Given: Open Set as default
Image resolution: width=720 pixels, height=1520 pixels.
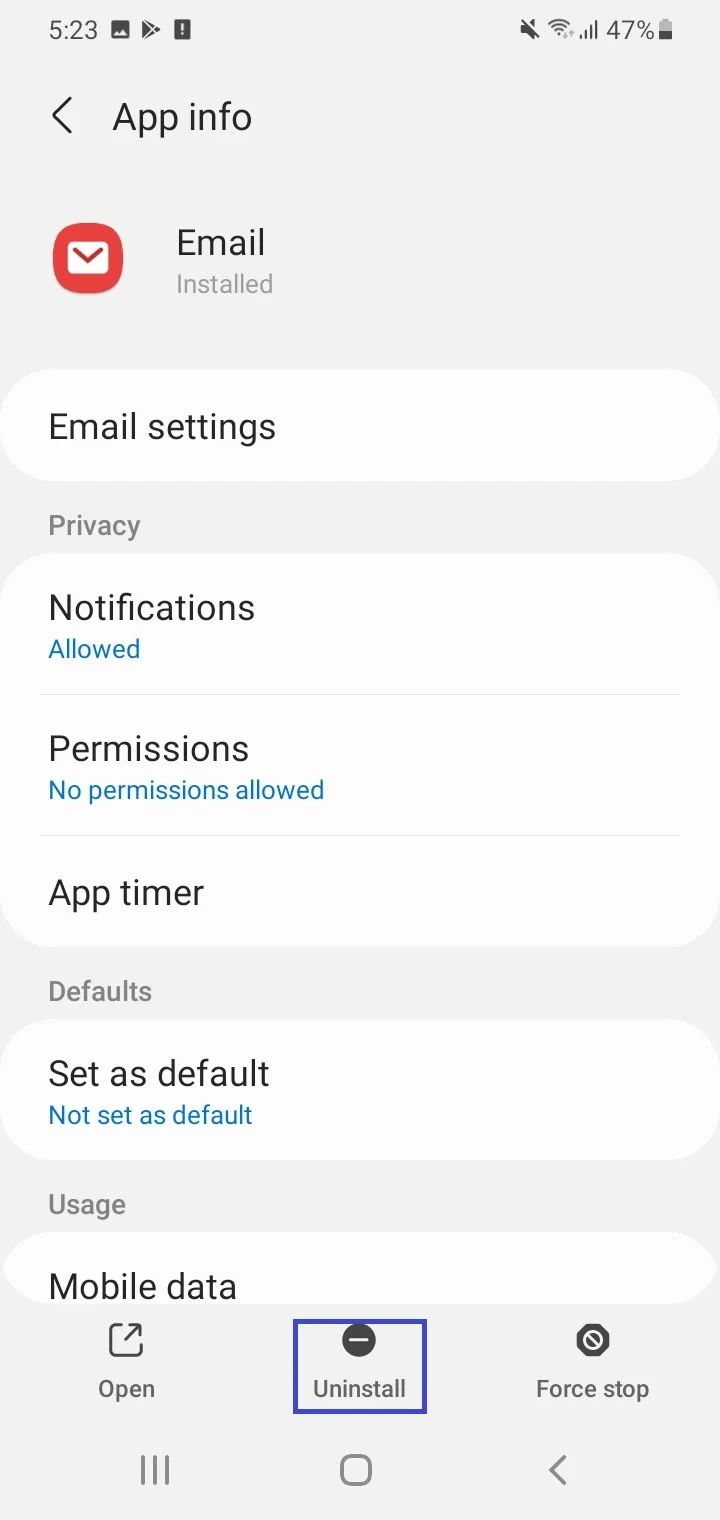Looking at the screenshot, I should [360, 1090].
